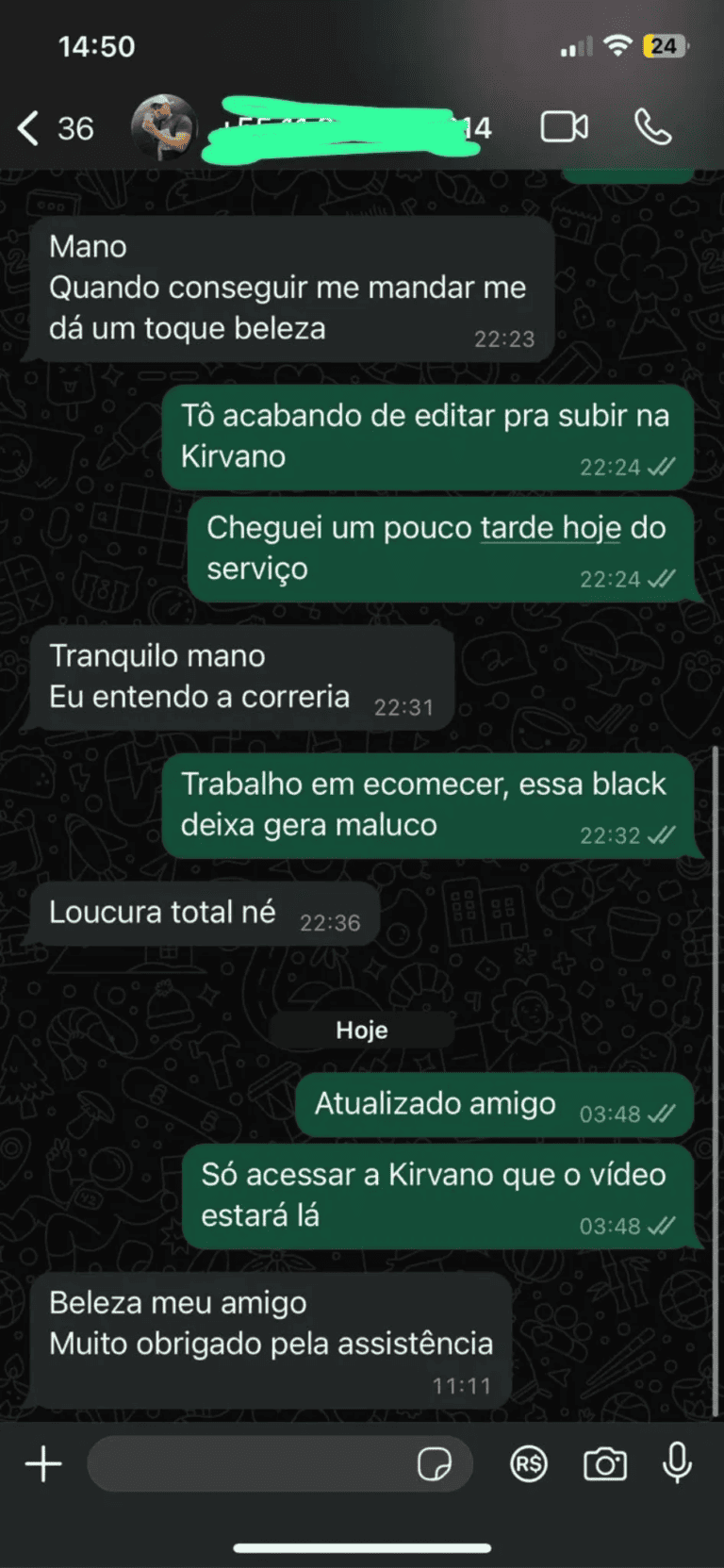Open the sticker picker
The image size is (724, 1568).
click(x=434, y=1464)
